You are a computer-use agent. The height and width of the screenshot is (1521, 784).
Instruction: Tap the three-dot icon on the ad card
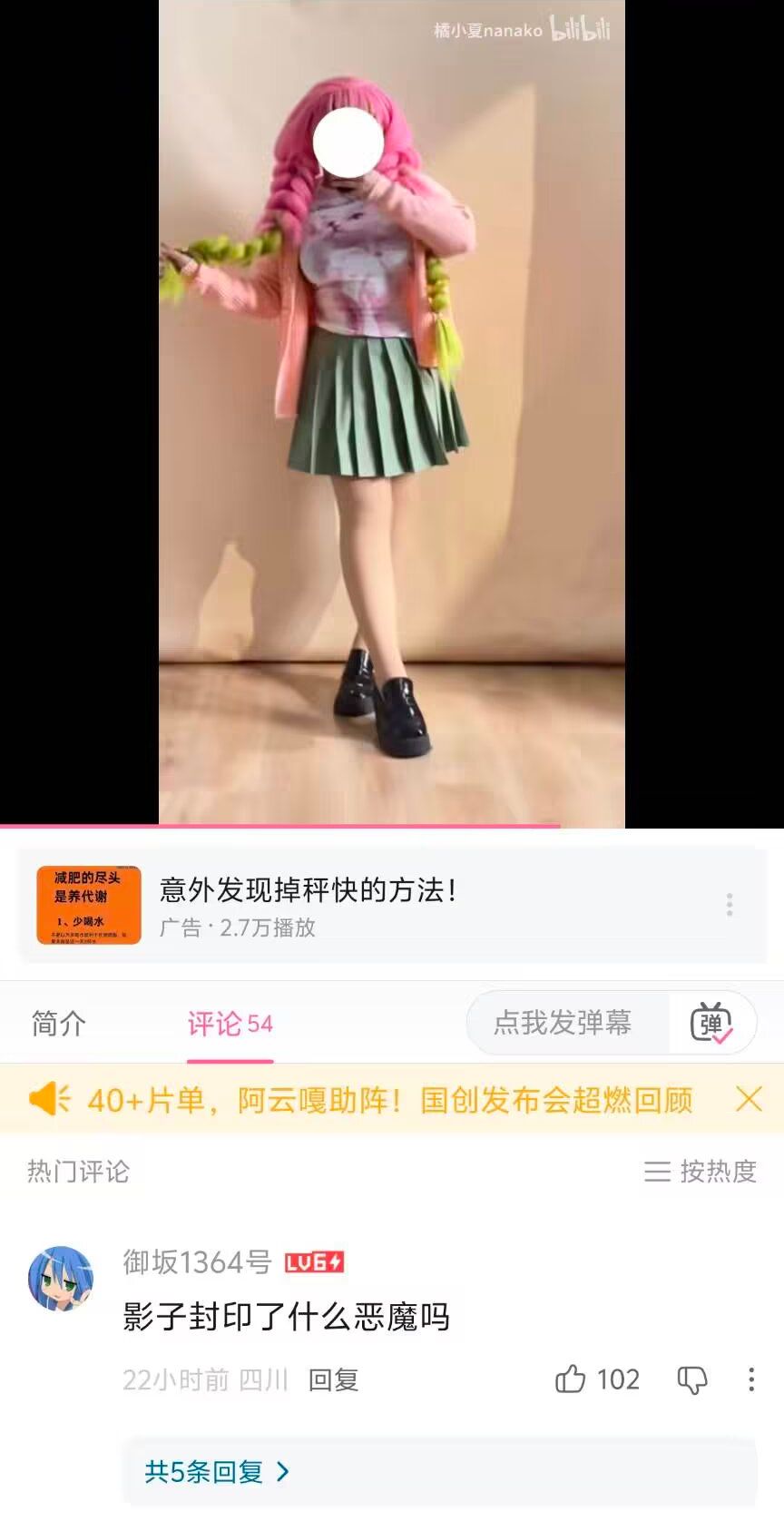729,904
